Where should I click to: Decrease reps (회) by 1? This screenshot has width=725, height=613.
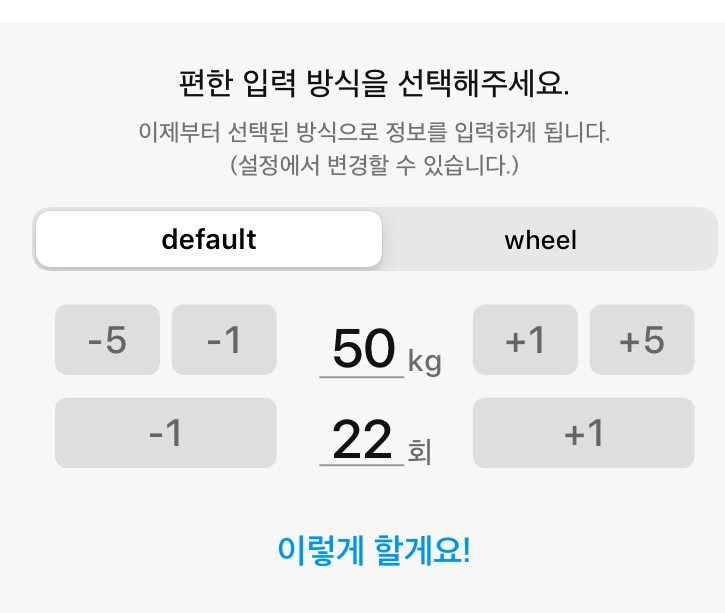(x=165, y=433)
